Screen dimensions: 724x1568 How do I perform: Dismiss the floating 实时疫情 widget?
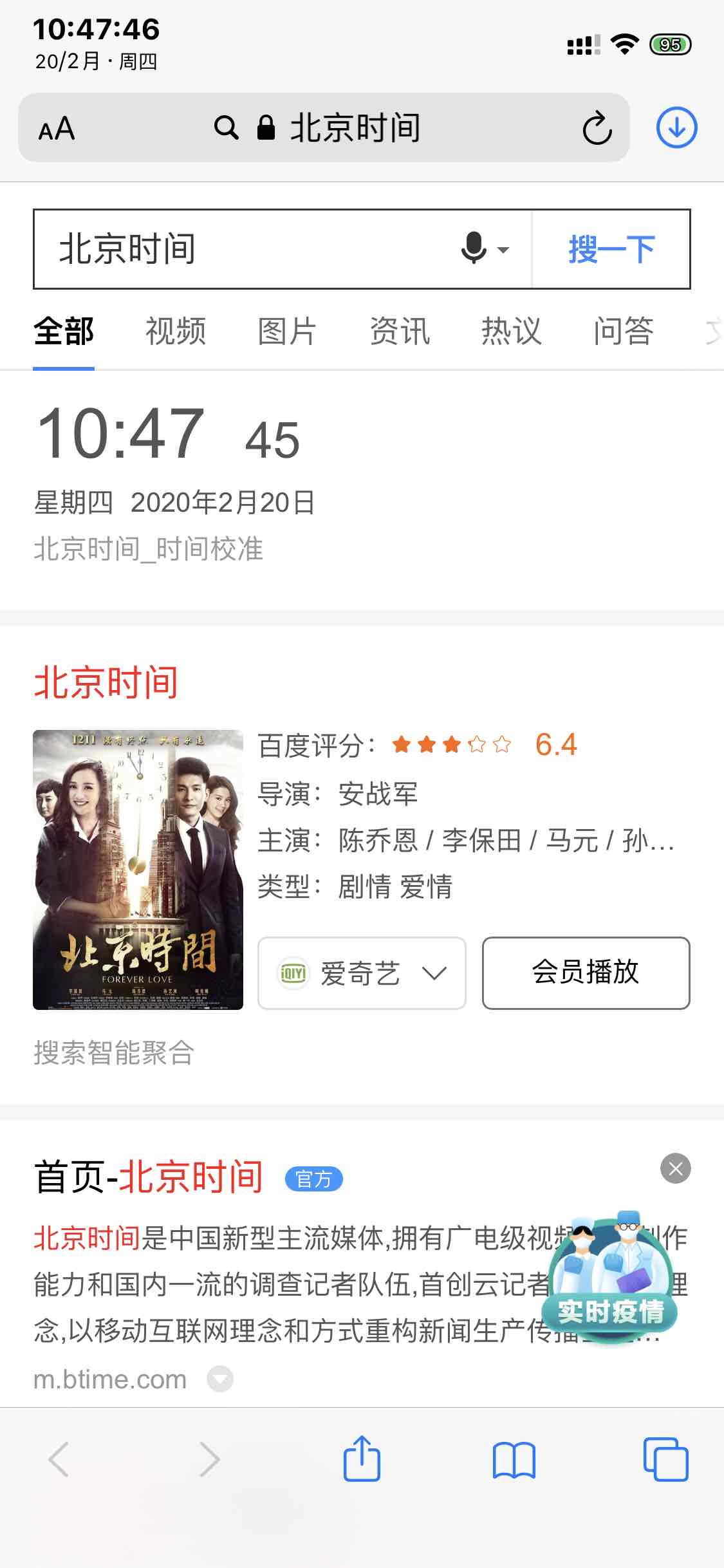click(676, 1168)
